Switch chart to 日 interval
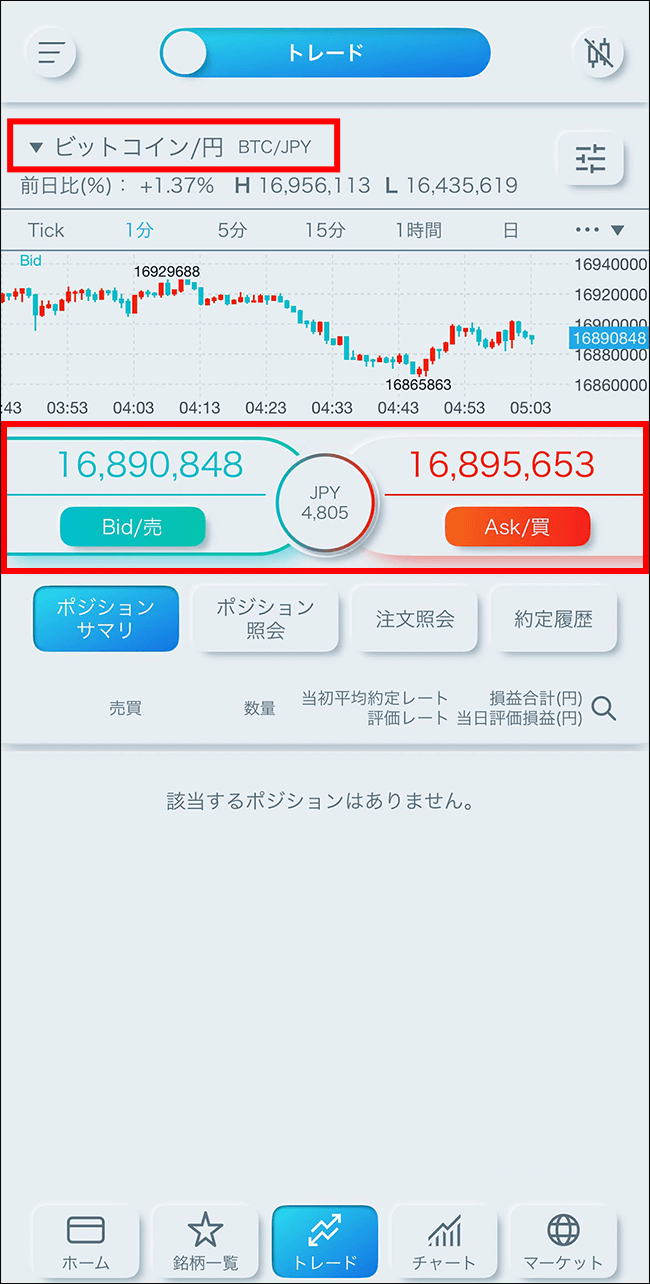650x1284 pixels. pyautogui.click(x=511, y=230)
